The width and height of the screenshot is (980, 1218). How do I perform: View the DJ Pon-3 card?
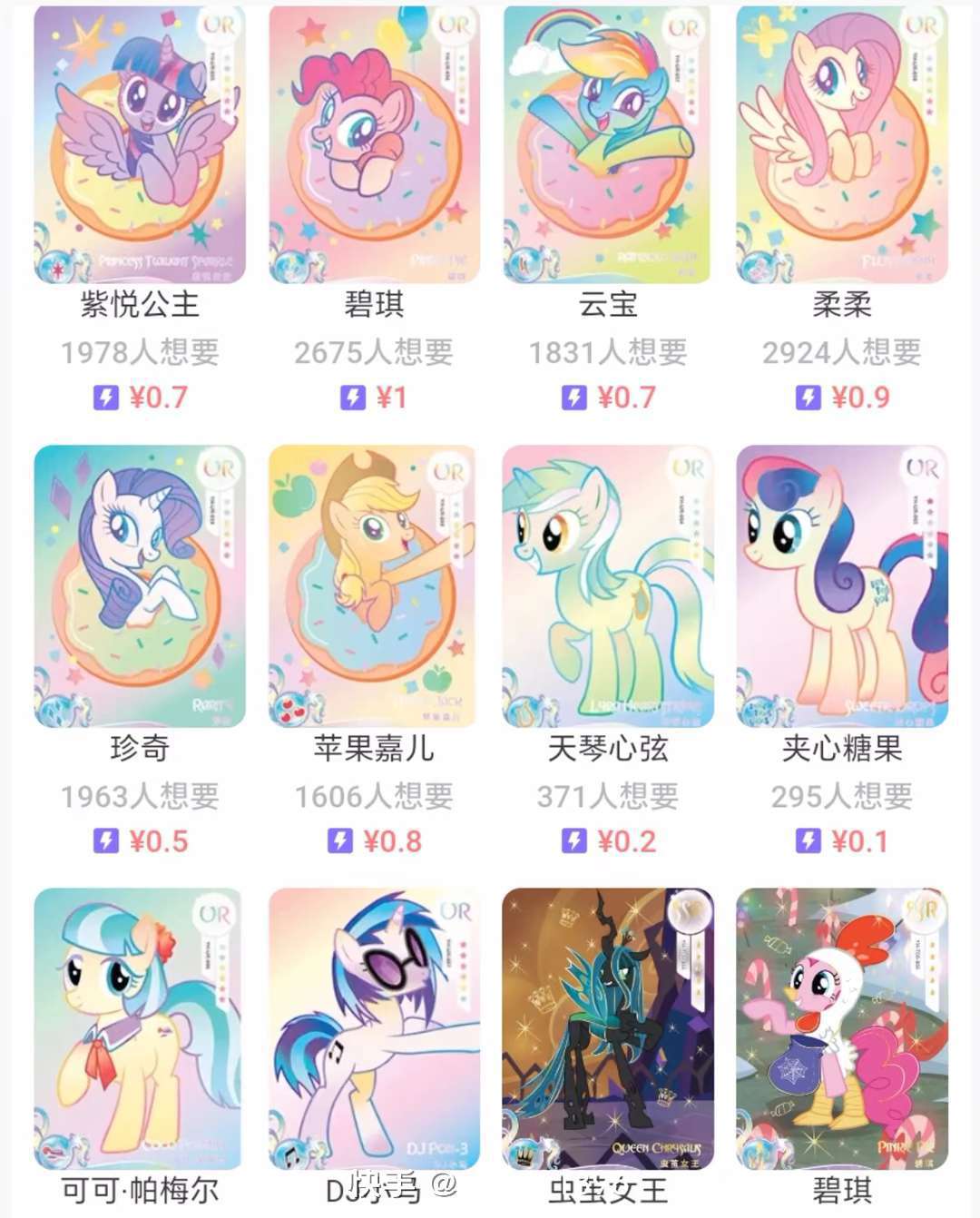coord(374,1028)
